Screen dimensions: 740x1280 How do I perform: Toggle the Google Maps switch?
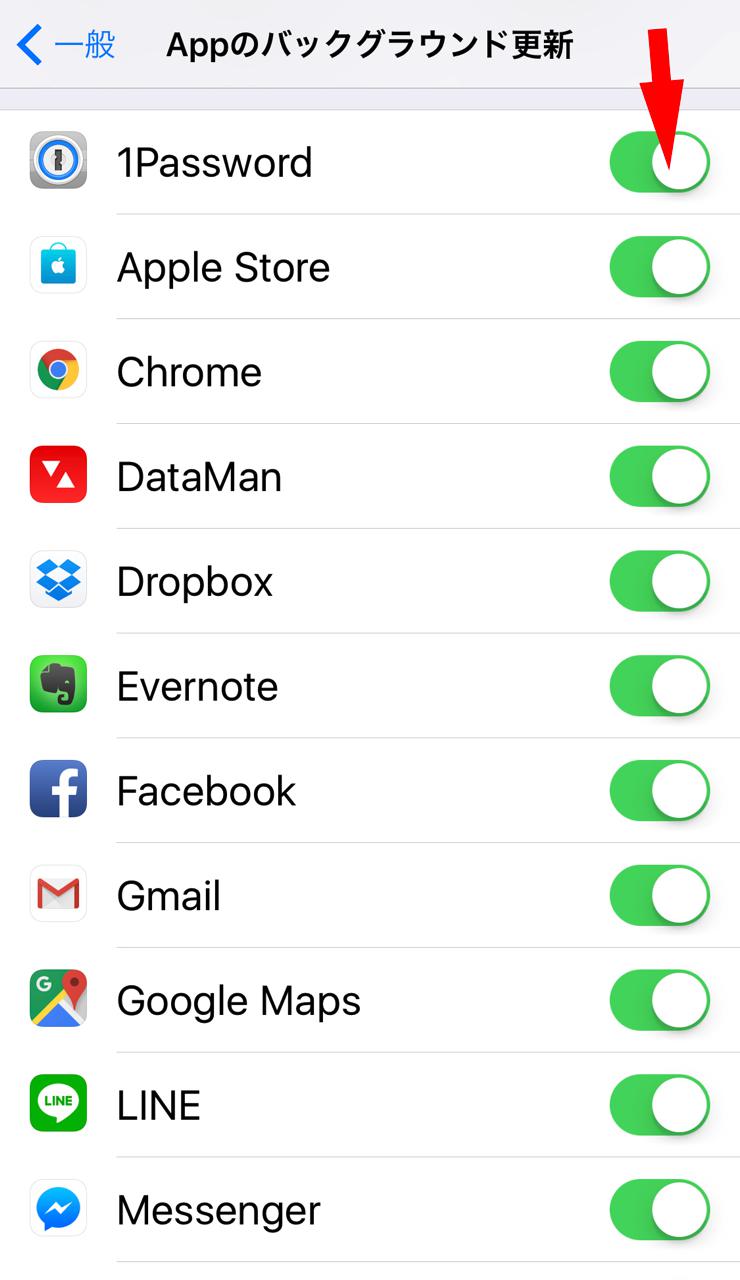(660, 1000)
